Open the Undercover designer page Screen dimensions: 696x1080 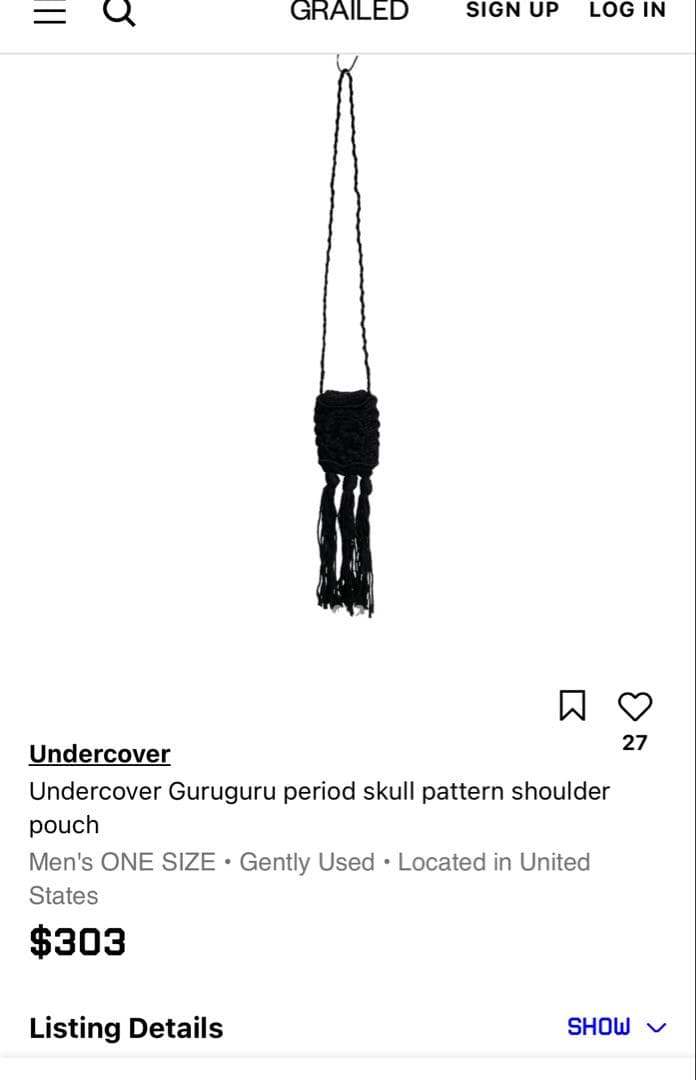[99, 754]
